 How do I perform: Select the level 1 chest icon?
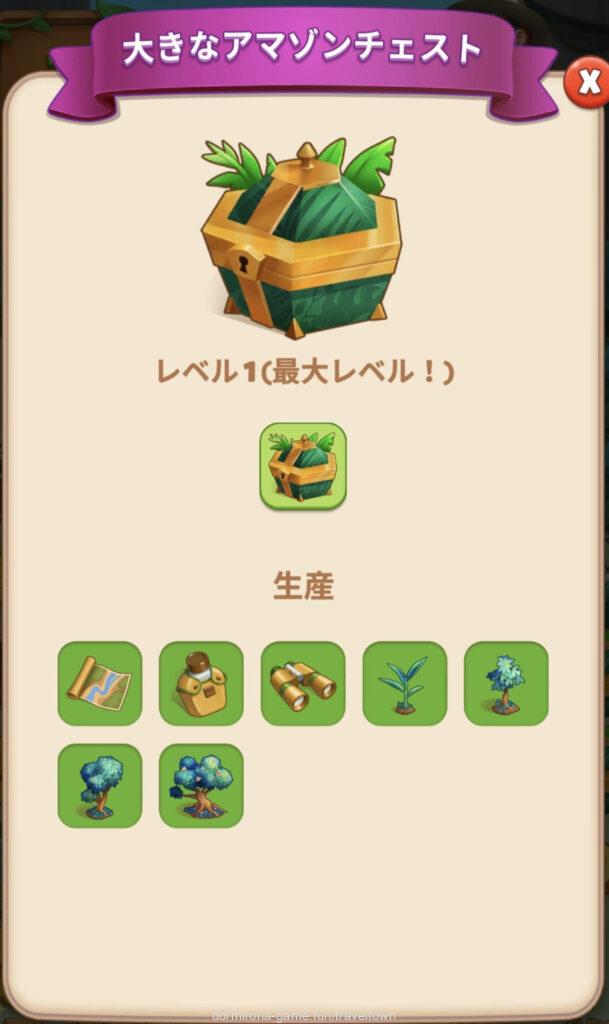[x=303, y=466]
